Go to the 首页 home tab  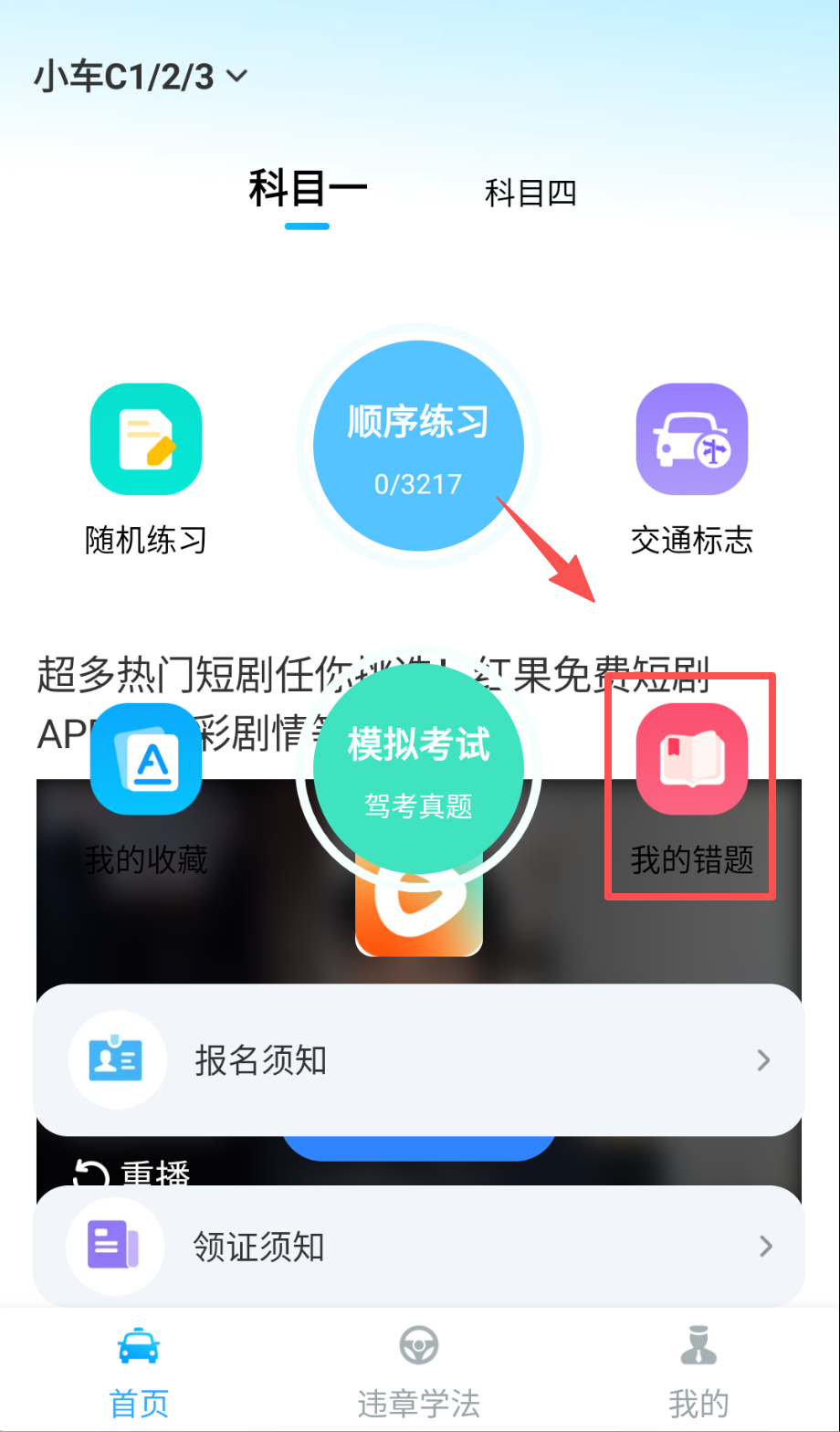pyautogui.click(x=139, y=1372)
